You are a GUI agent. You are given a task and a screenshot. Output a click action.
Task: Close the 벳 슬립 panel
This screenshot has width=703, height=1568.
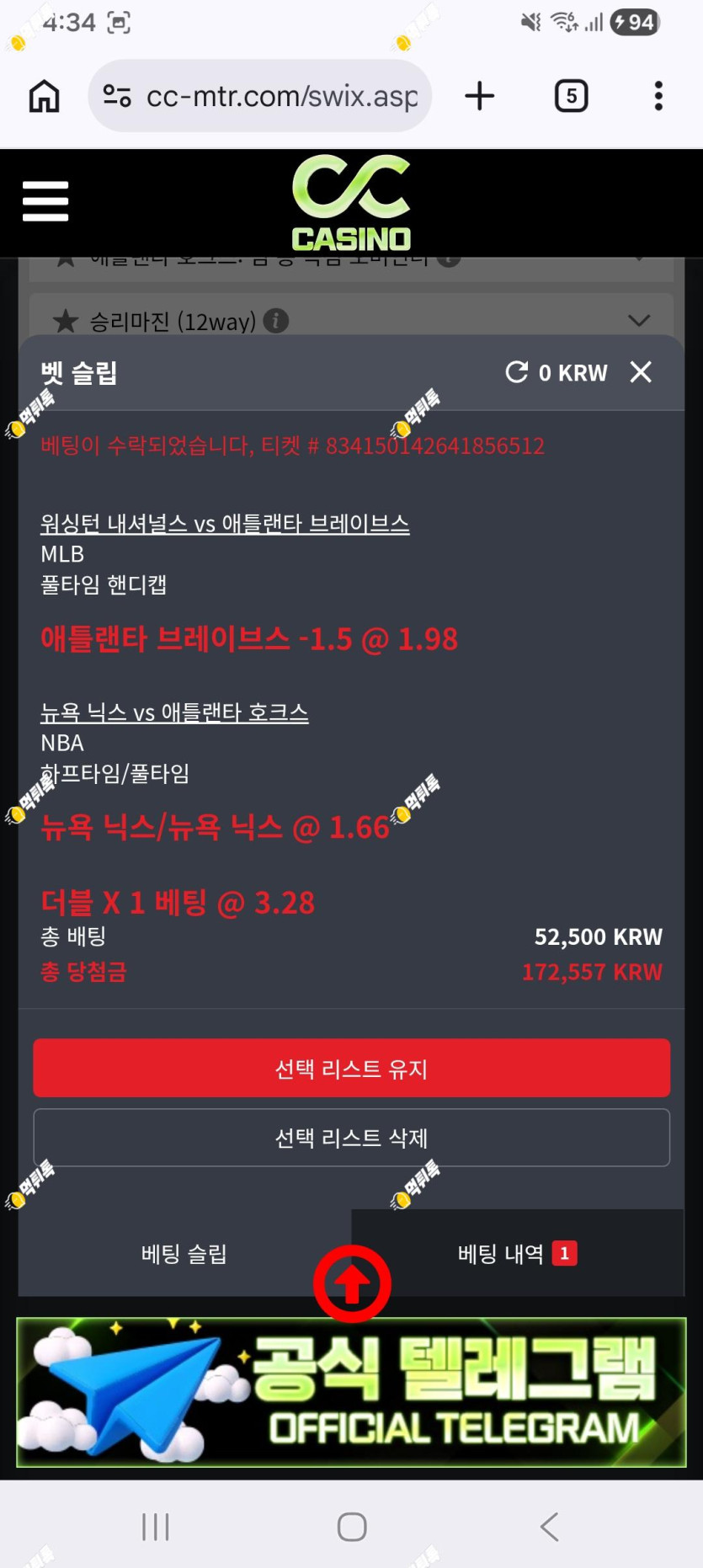641,371
